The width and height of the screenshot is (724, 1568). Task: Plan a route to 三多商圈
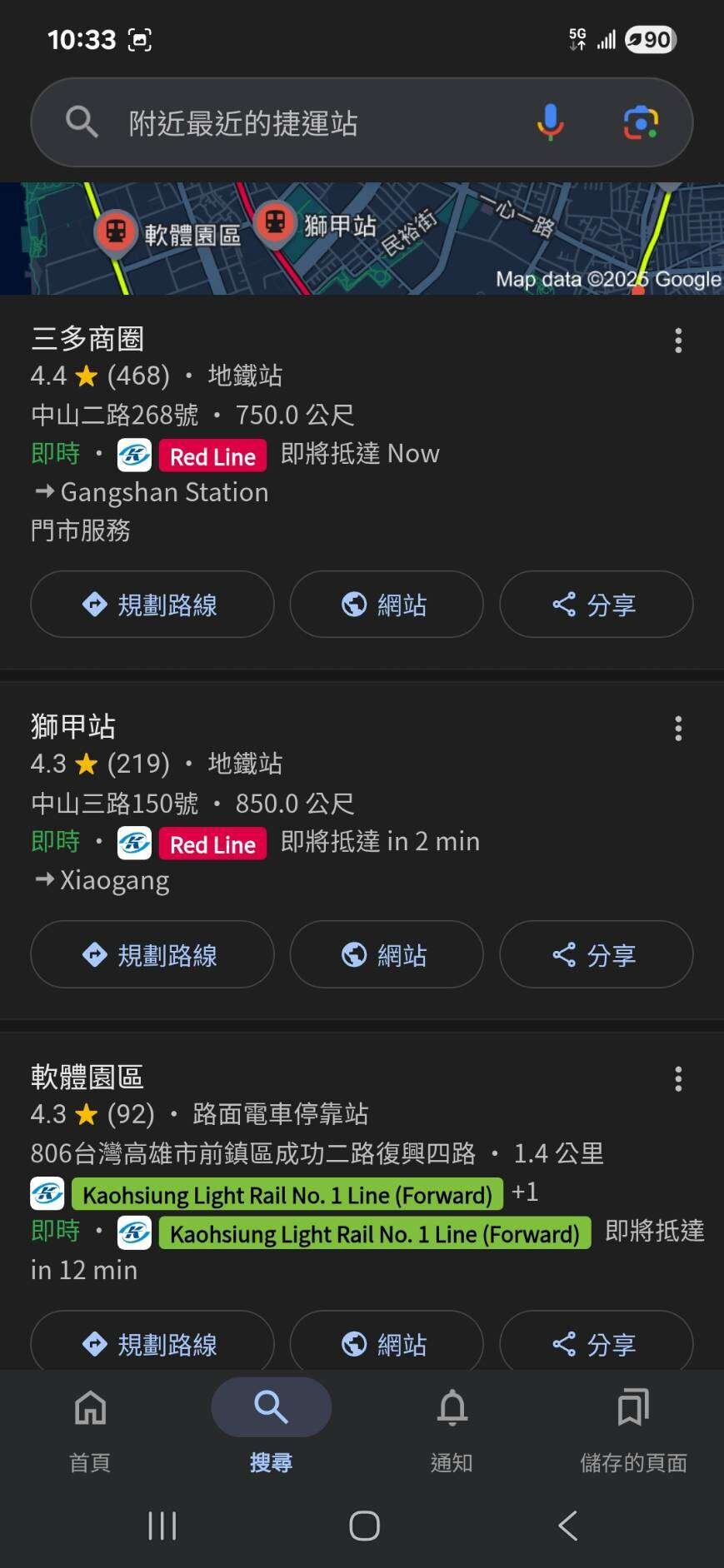152,605
